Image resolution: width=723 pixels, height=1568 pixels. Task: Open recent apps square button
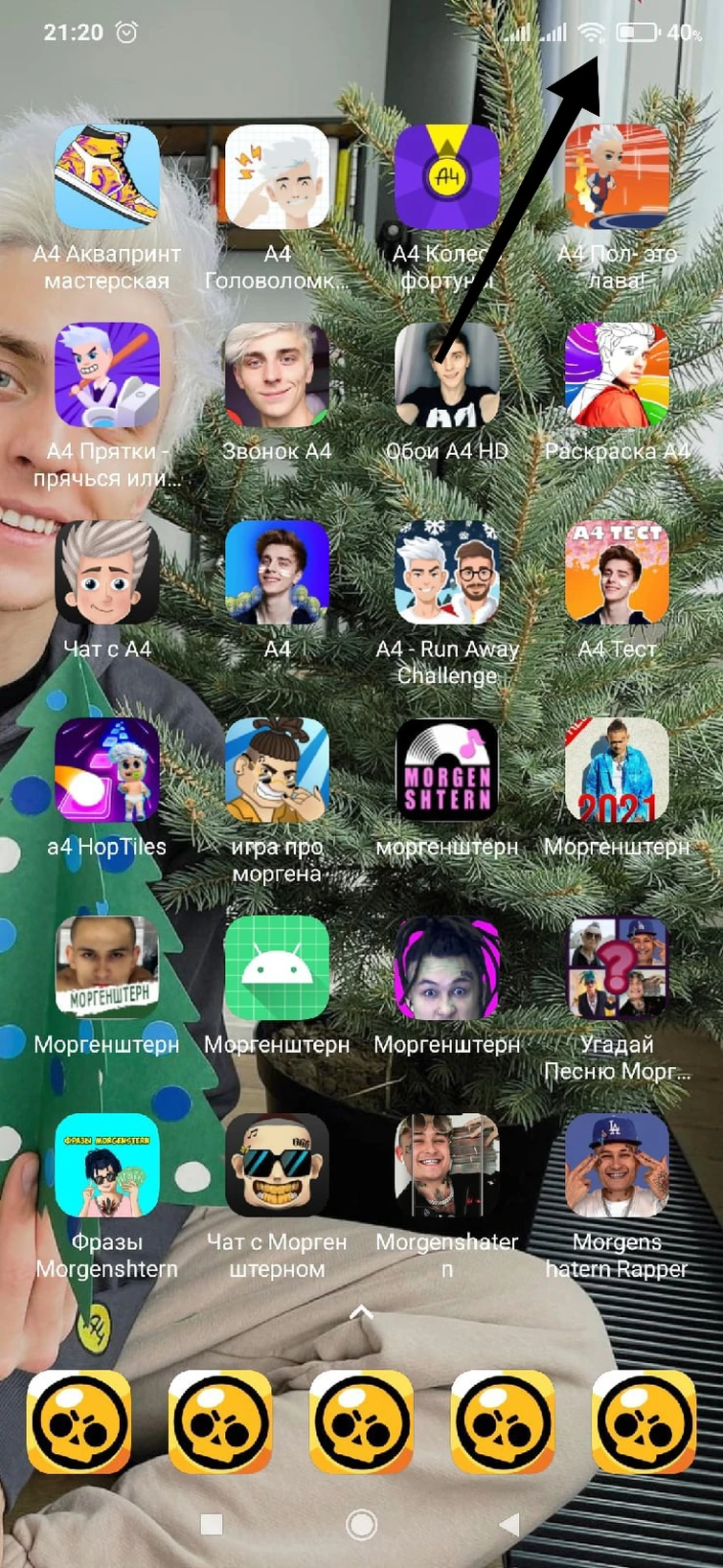(x=212, y=1524)
